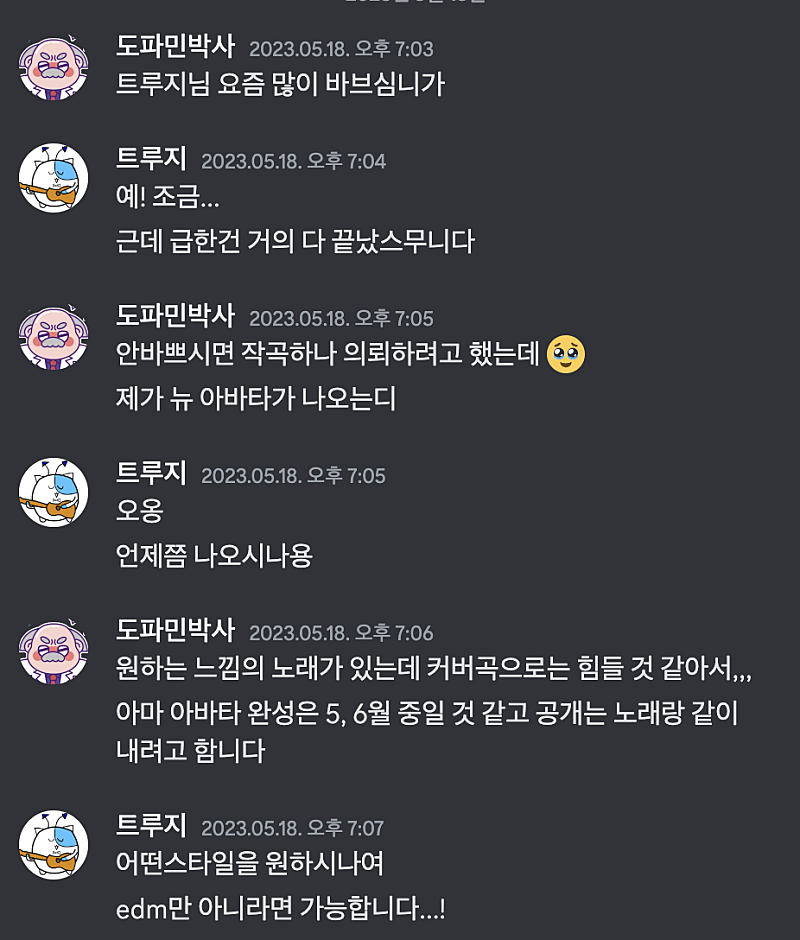Viewport: 800px width, 940px height.
Task: Open 도파민박사's avatar on the 7:03 message
Action: click(54, 67)
